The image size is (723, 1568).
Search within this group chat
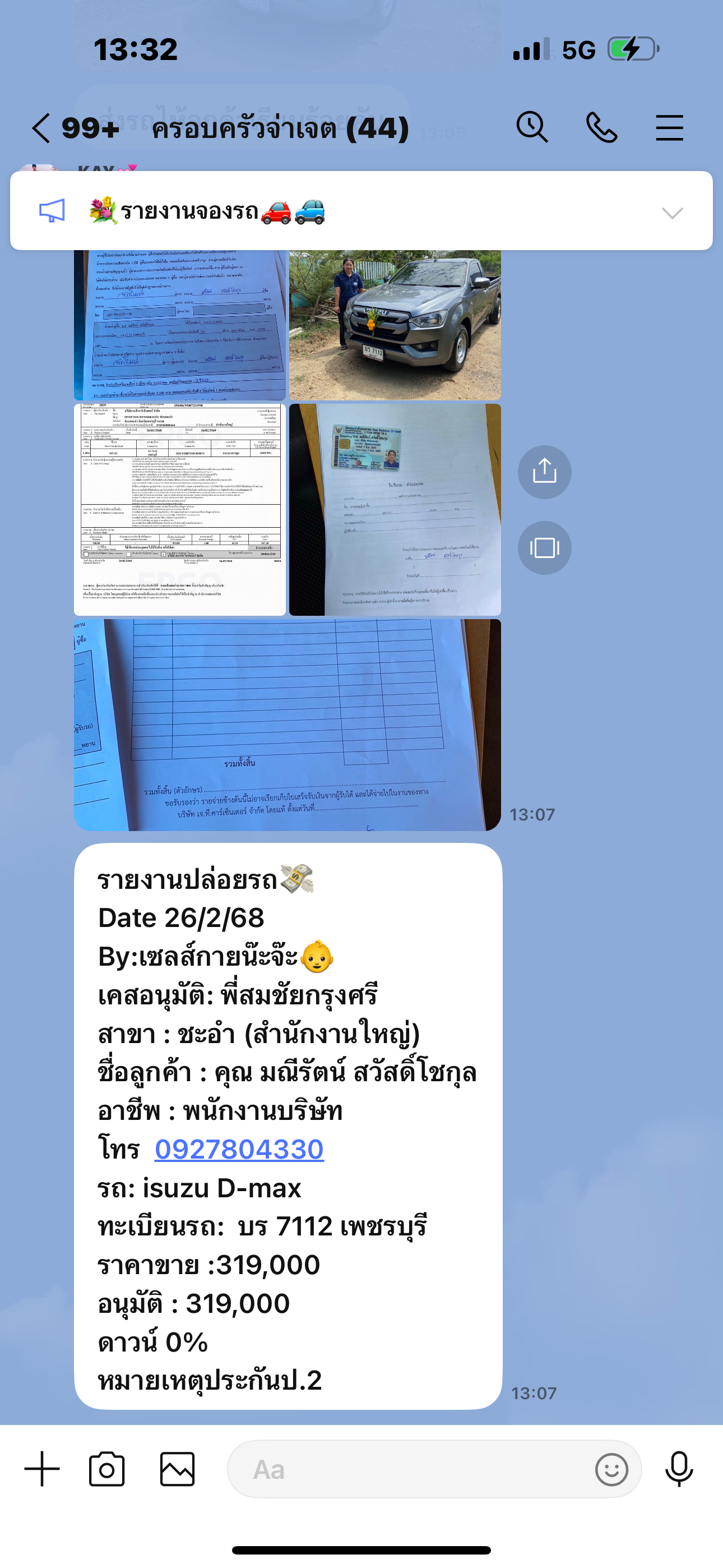tap(532, 128)
